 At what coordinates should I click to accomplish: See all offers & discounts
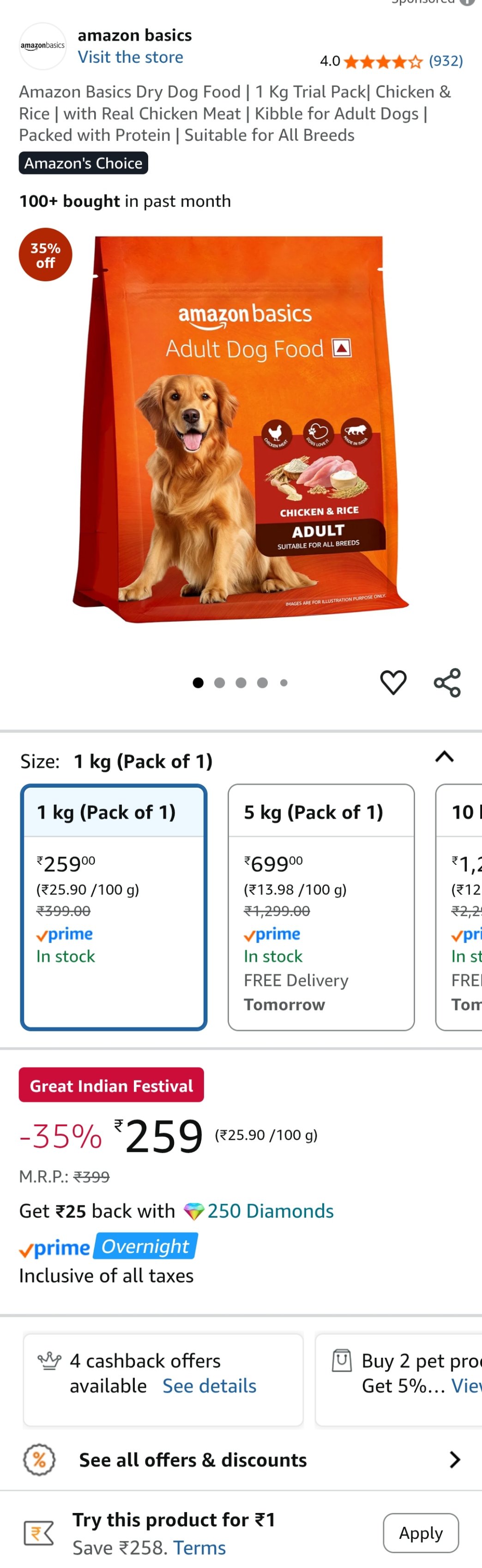(241, 1459)
